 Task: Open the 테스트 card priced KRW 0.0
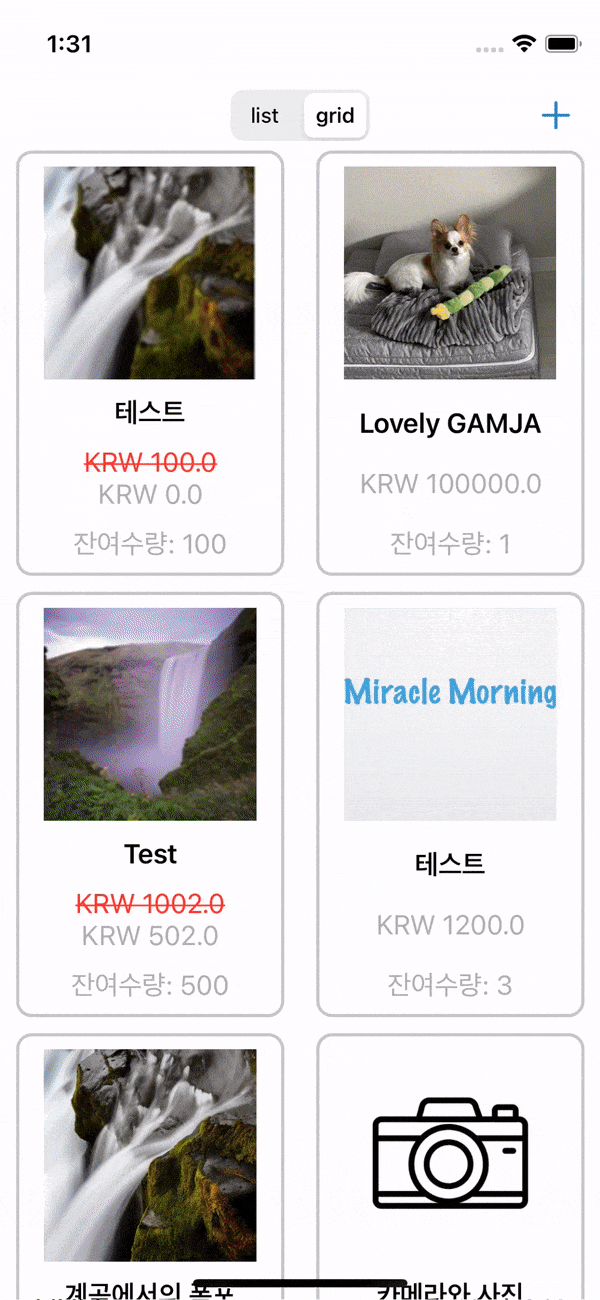(x=150, y=363)
